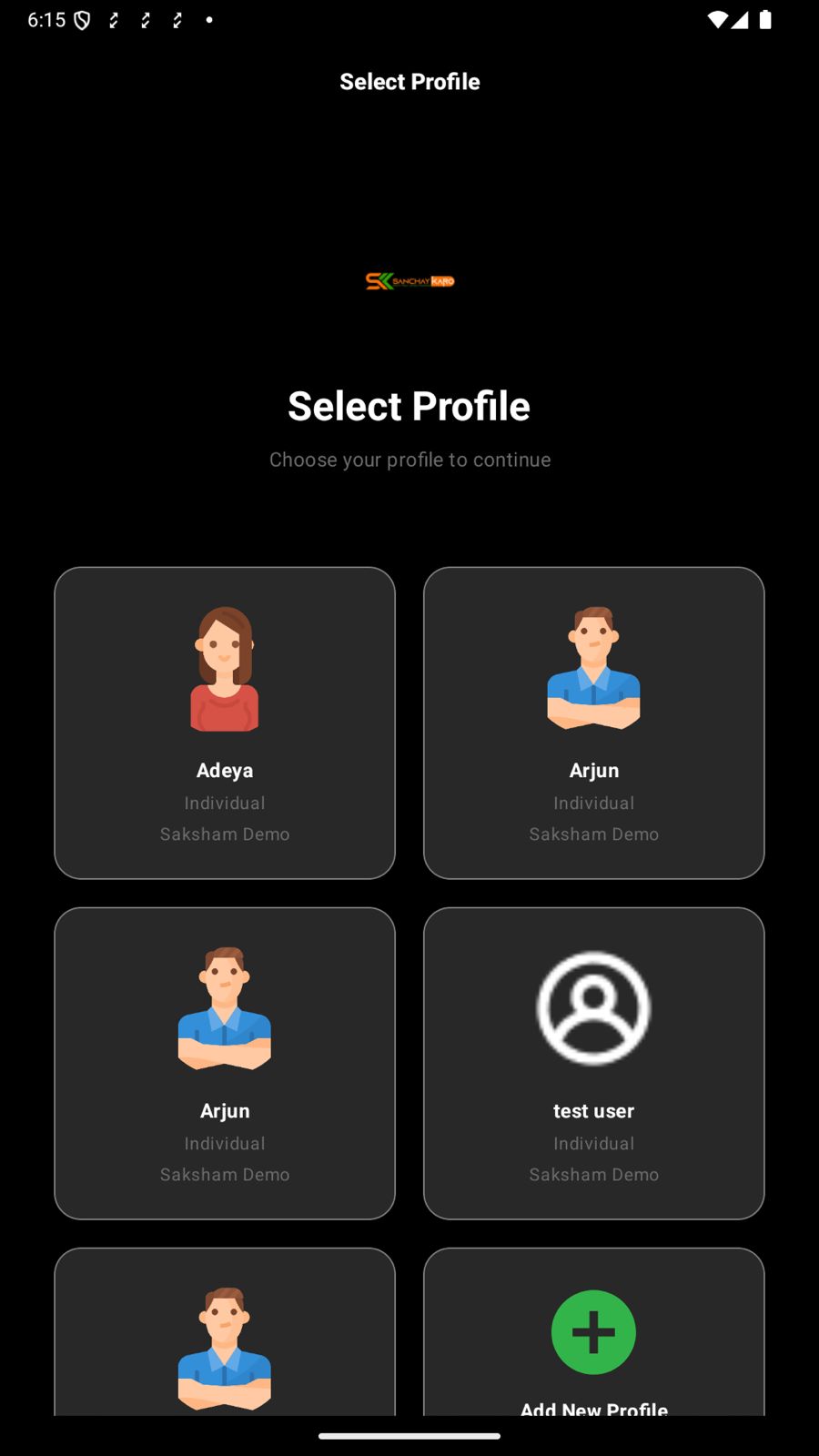Click Adeya's profile avatar image

[225, 669]
